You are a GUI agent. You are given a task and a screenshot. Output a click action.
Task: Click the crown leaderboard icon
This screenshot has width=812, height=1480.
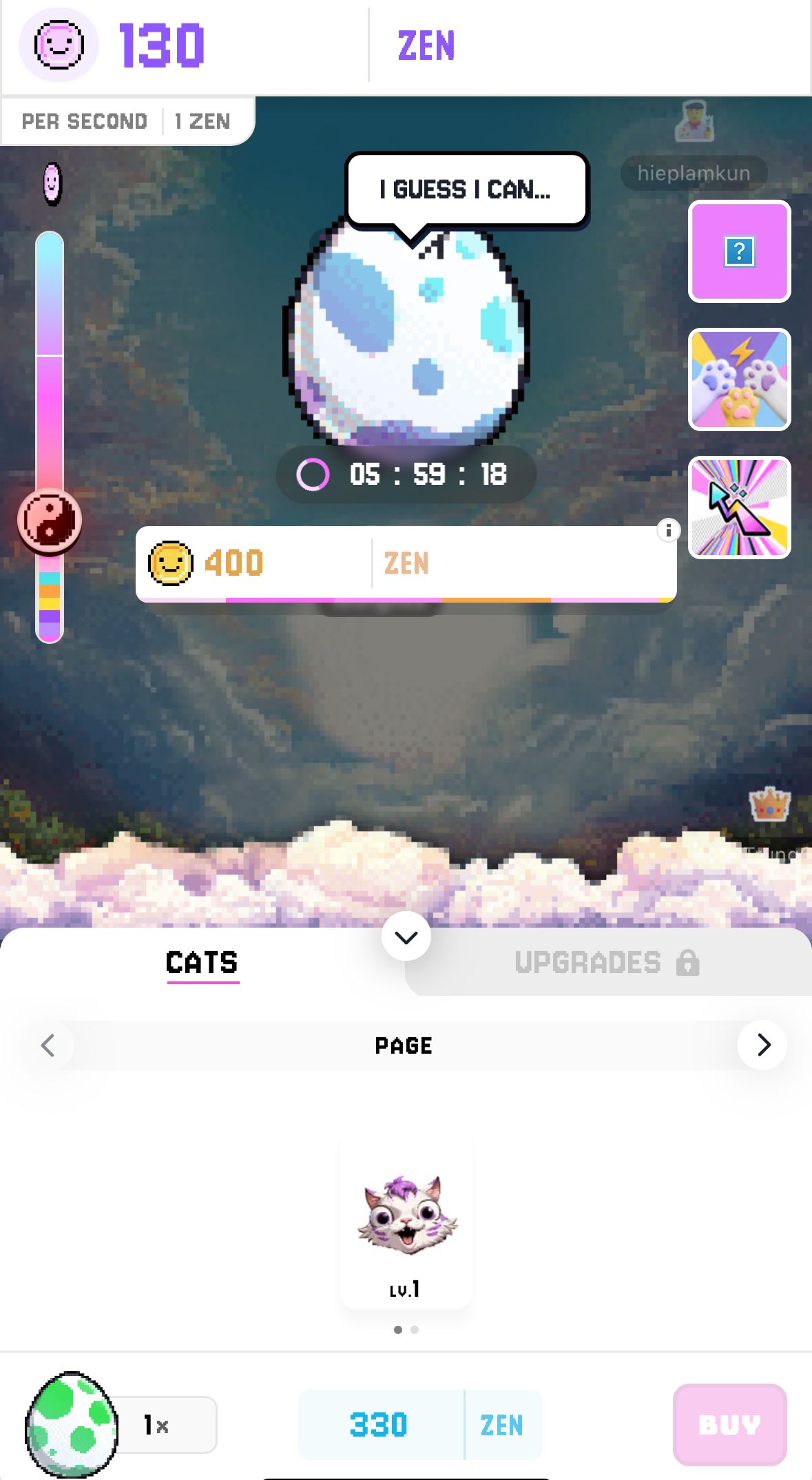pos(770,803)
